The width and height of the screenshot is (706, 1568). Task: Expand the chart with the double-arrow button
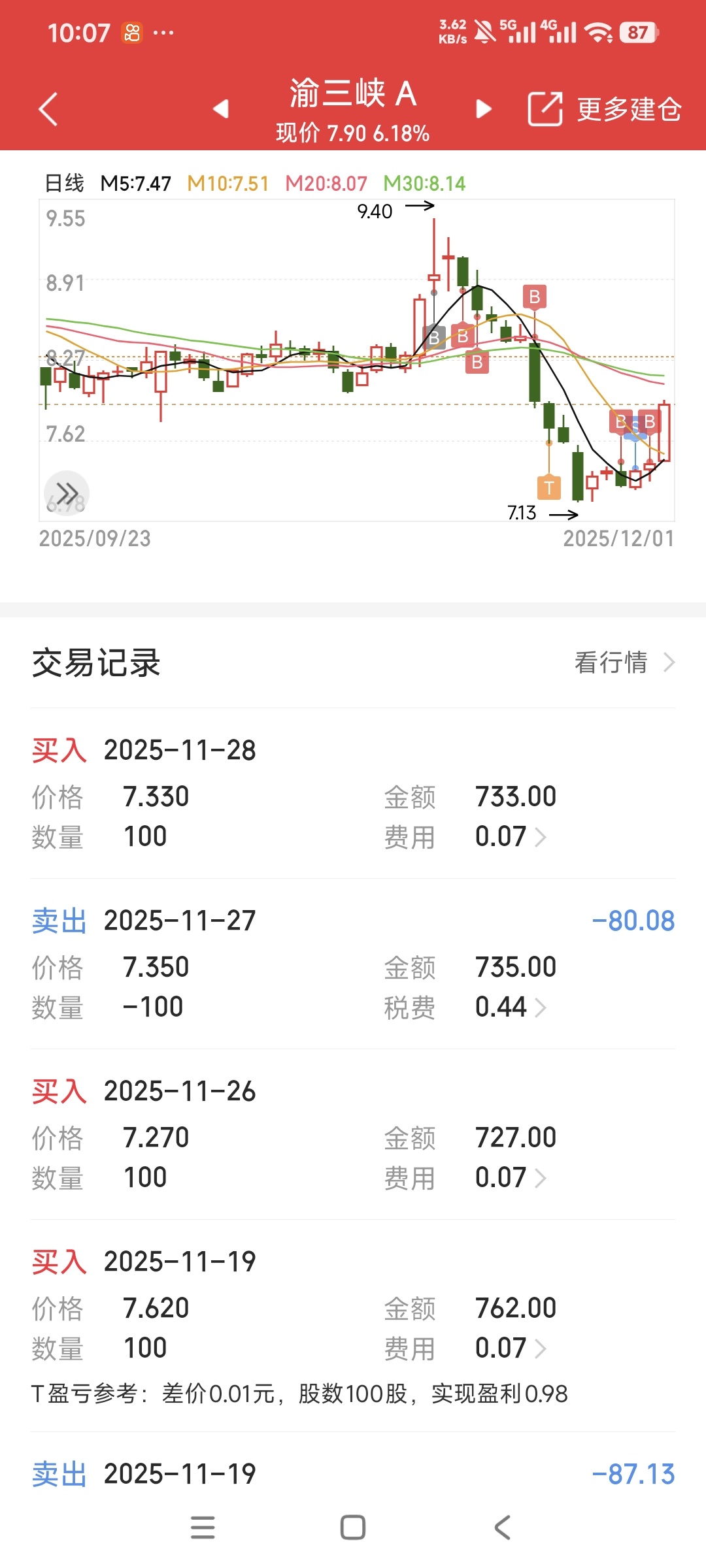(67, 493)
